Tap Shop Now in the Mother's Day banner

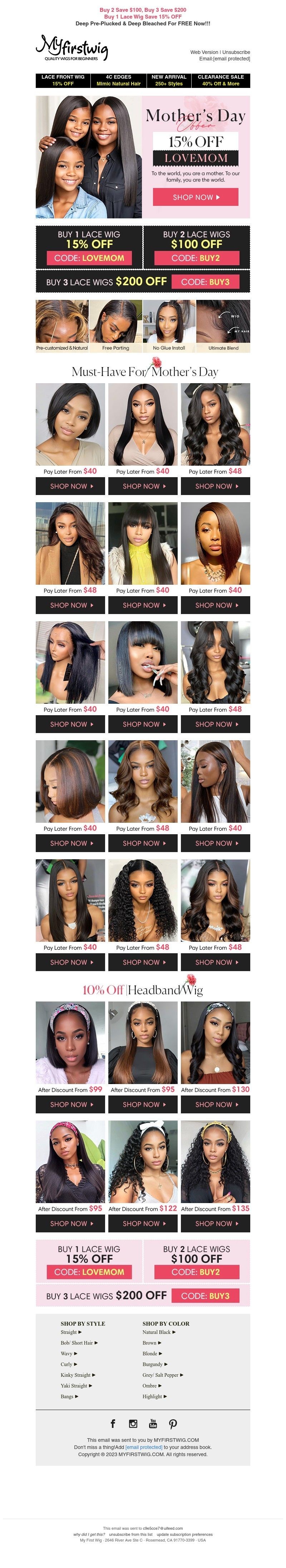(195, 197)
